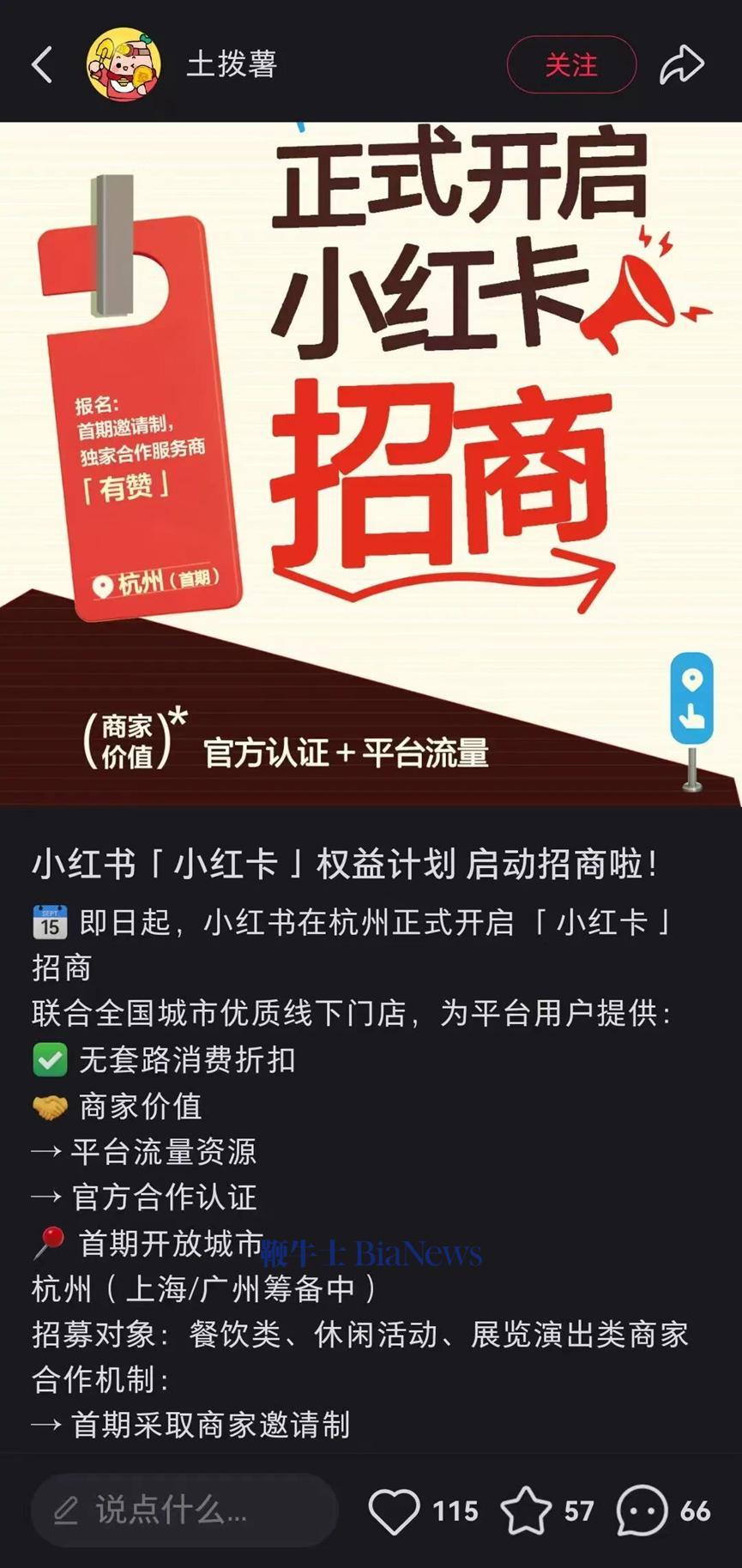The width and height of the screenshot is (742, 1568).
Task: Open 土拨薯's profile avatar
Action: click(x=124, y=64)
